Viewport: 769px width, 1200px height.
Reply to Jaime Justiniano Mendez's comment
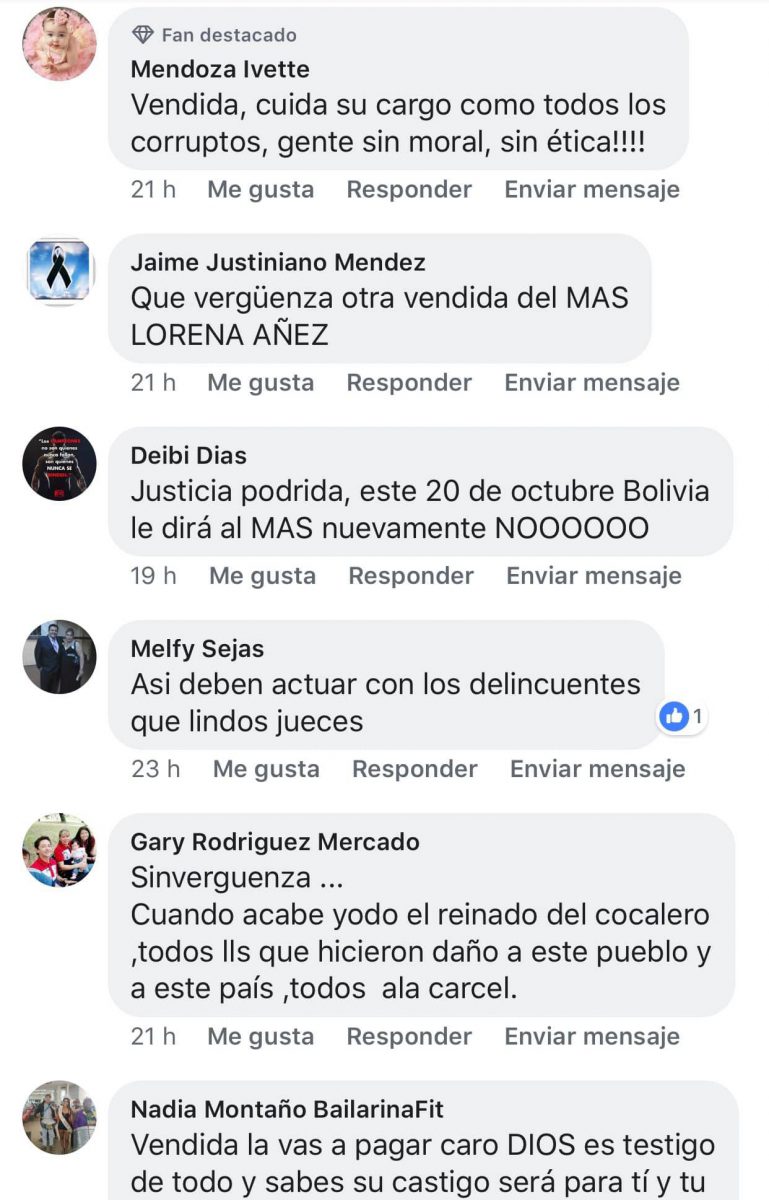click(x=409, y=382)
